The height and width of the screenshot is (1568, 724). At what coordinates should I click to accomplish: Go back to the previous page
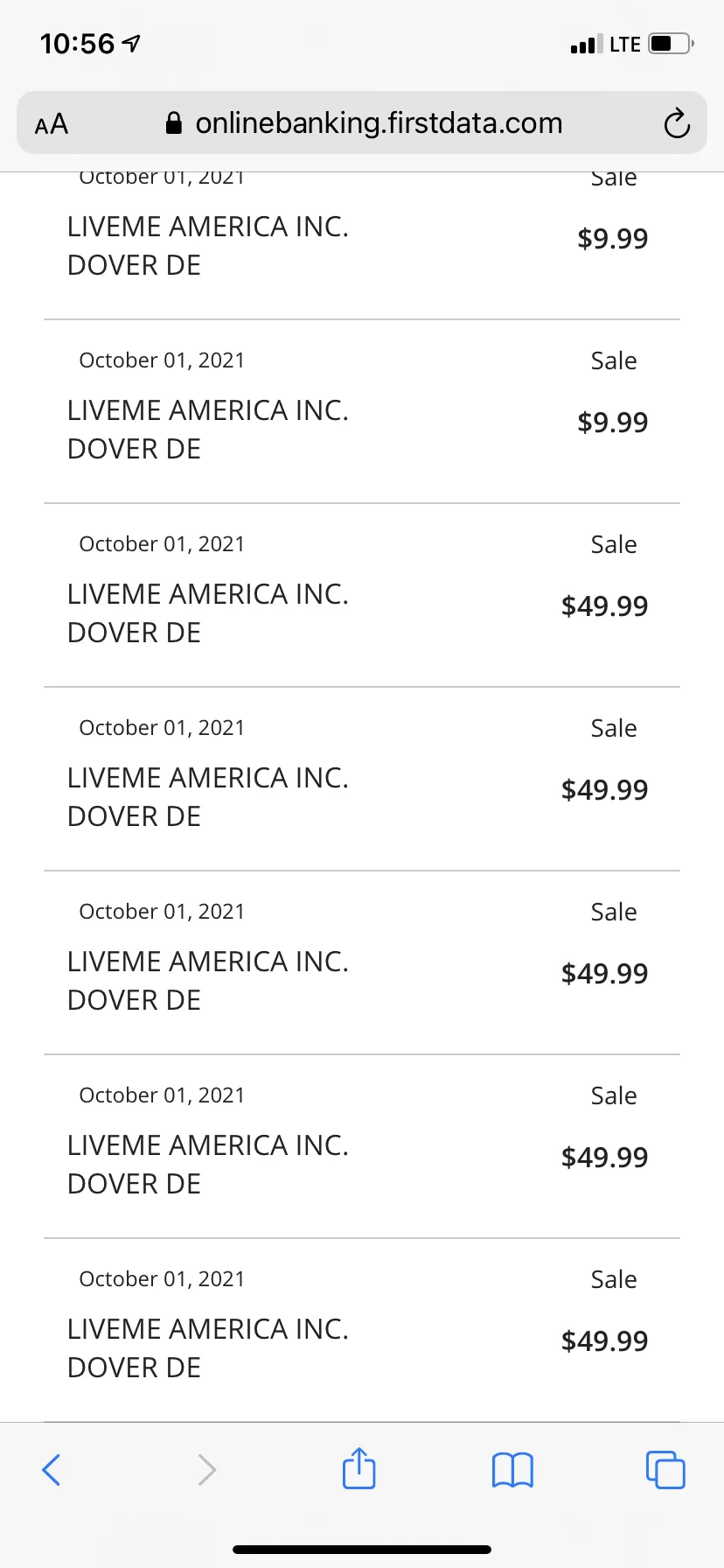click(x=52, y=1470)
